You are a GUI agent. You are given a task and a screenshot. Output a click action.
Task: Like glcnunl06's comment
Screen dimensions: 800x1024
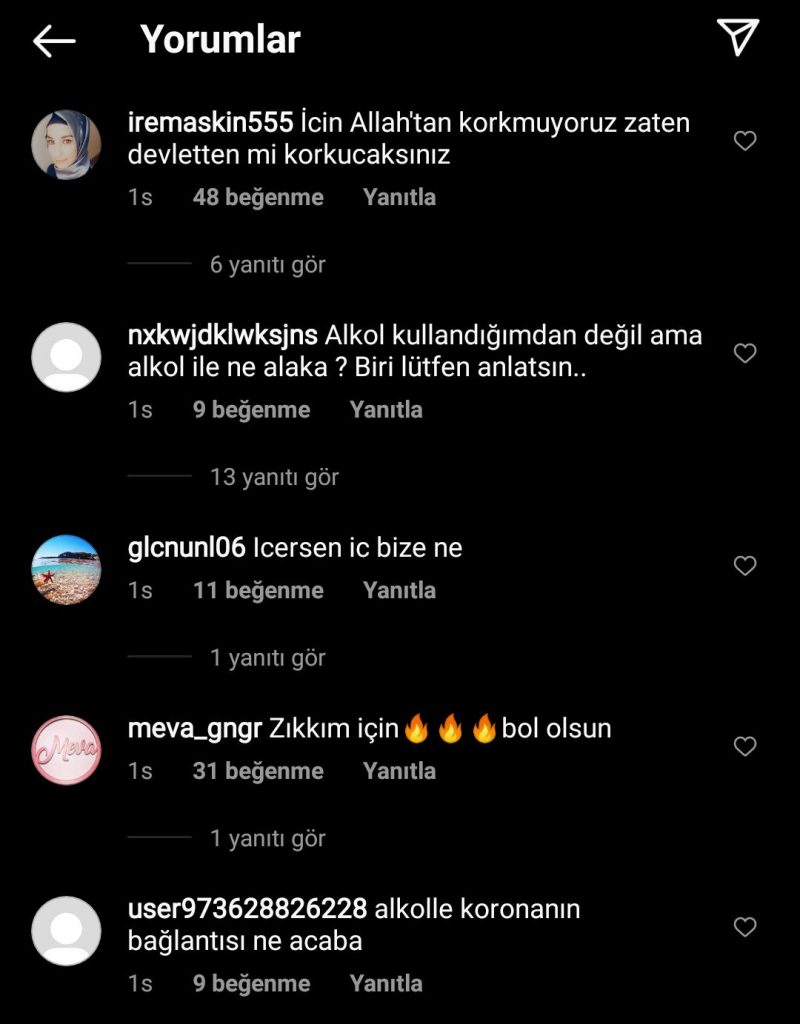(x=745, y=566)
